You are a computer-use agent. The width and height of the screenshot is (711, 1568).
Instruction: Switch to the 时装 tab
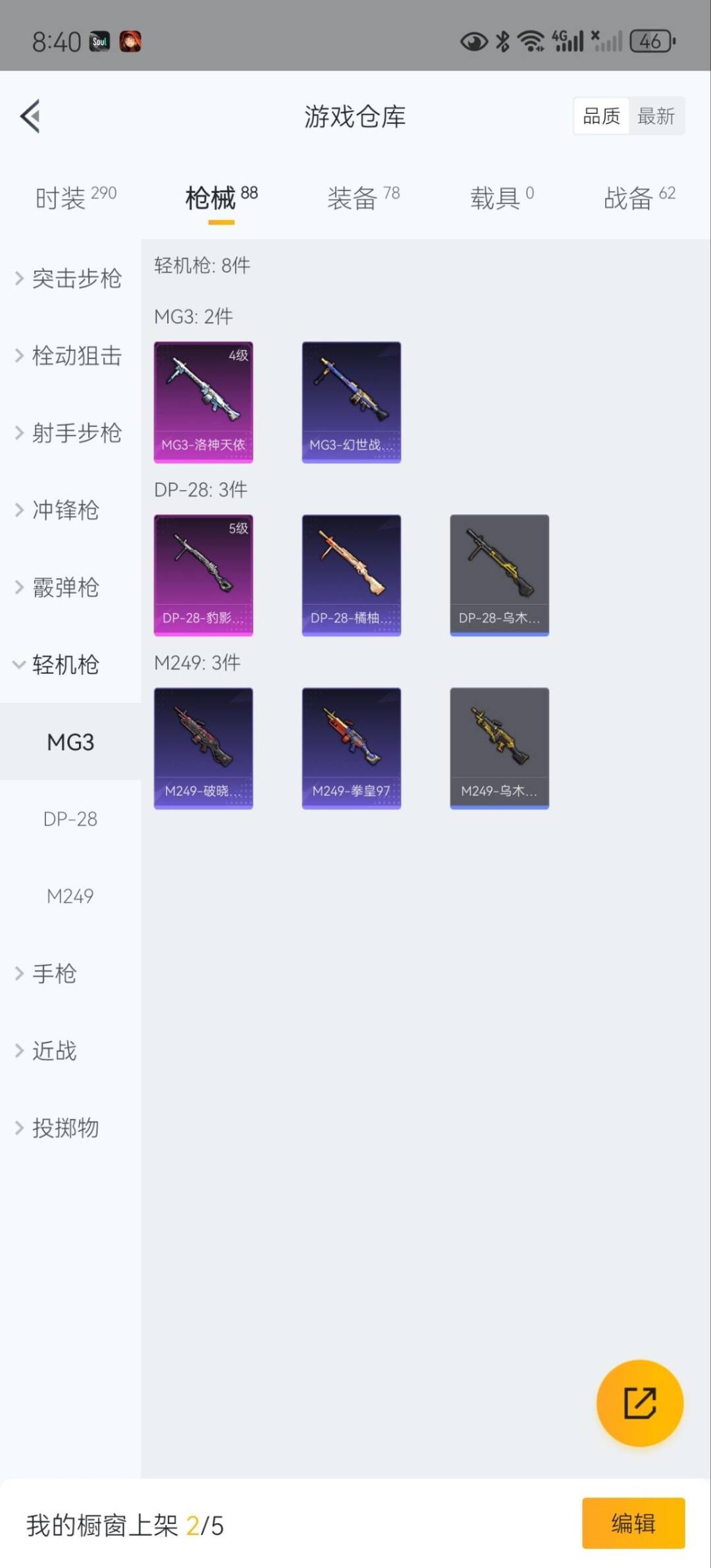point(75,197)
